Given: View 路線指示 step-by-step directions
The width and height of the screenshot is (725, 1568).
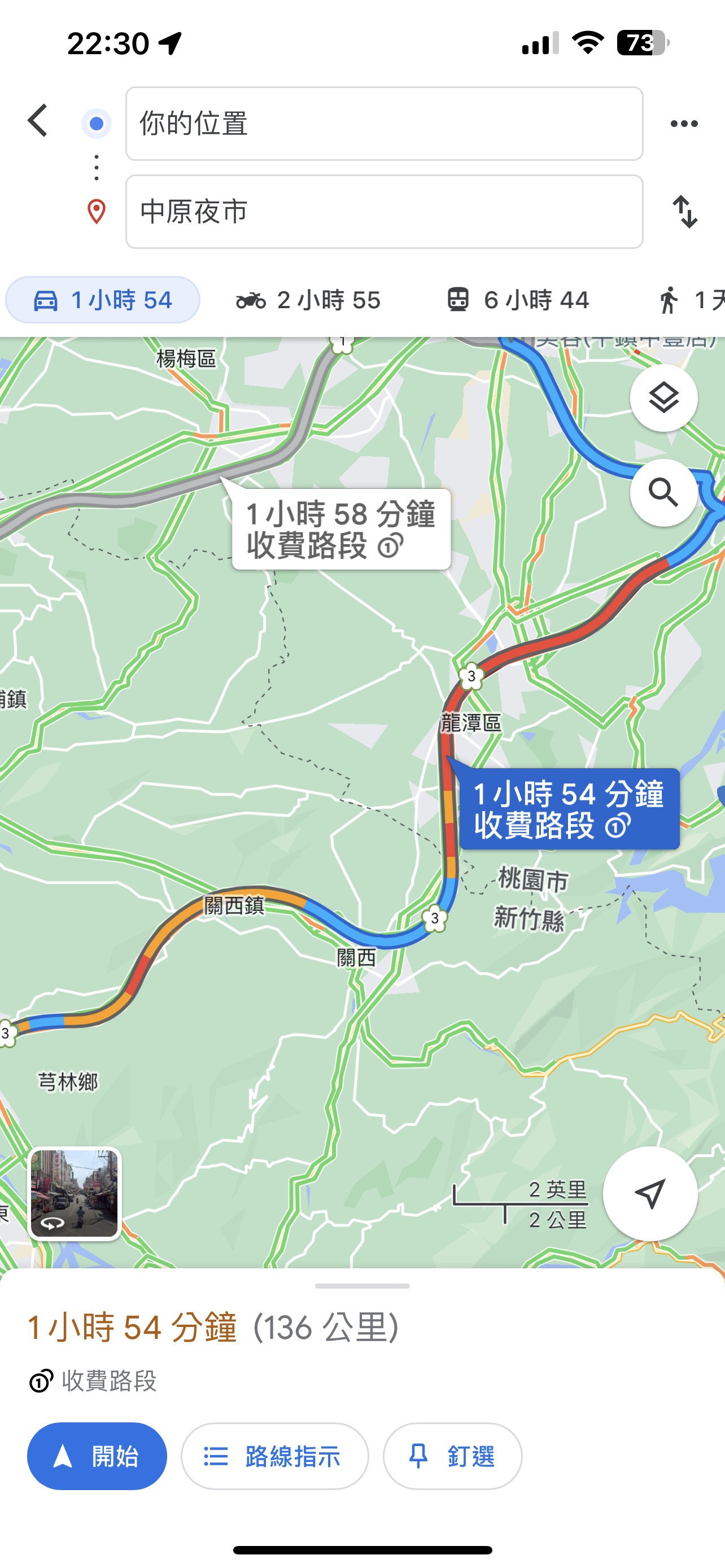Looking at the screenshot, I should coord(274,1457).
